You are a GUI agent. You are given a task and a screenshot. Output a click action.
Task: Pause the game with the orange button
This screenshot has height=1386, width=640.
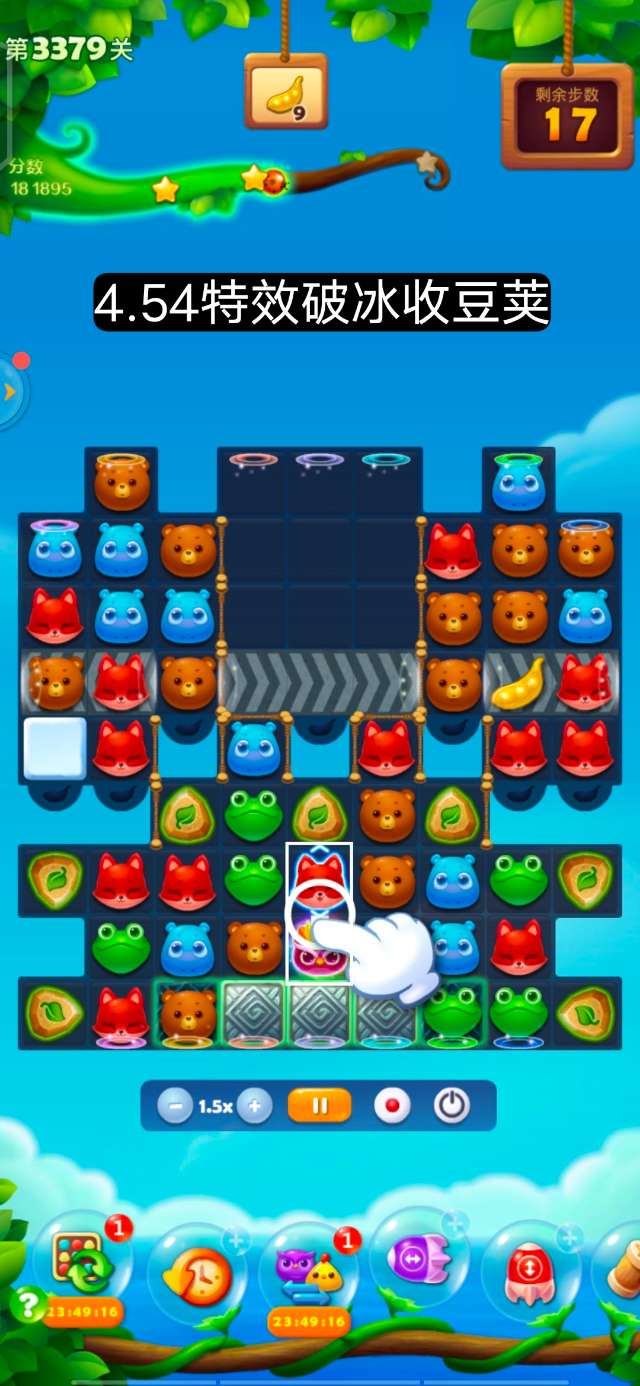pos(320,1106)
